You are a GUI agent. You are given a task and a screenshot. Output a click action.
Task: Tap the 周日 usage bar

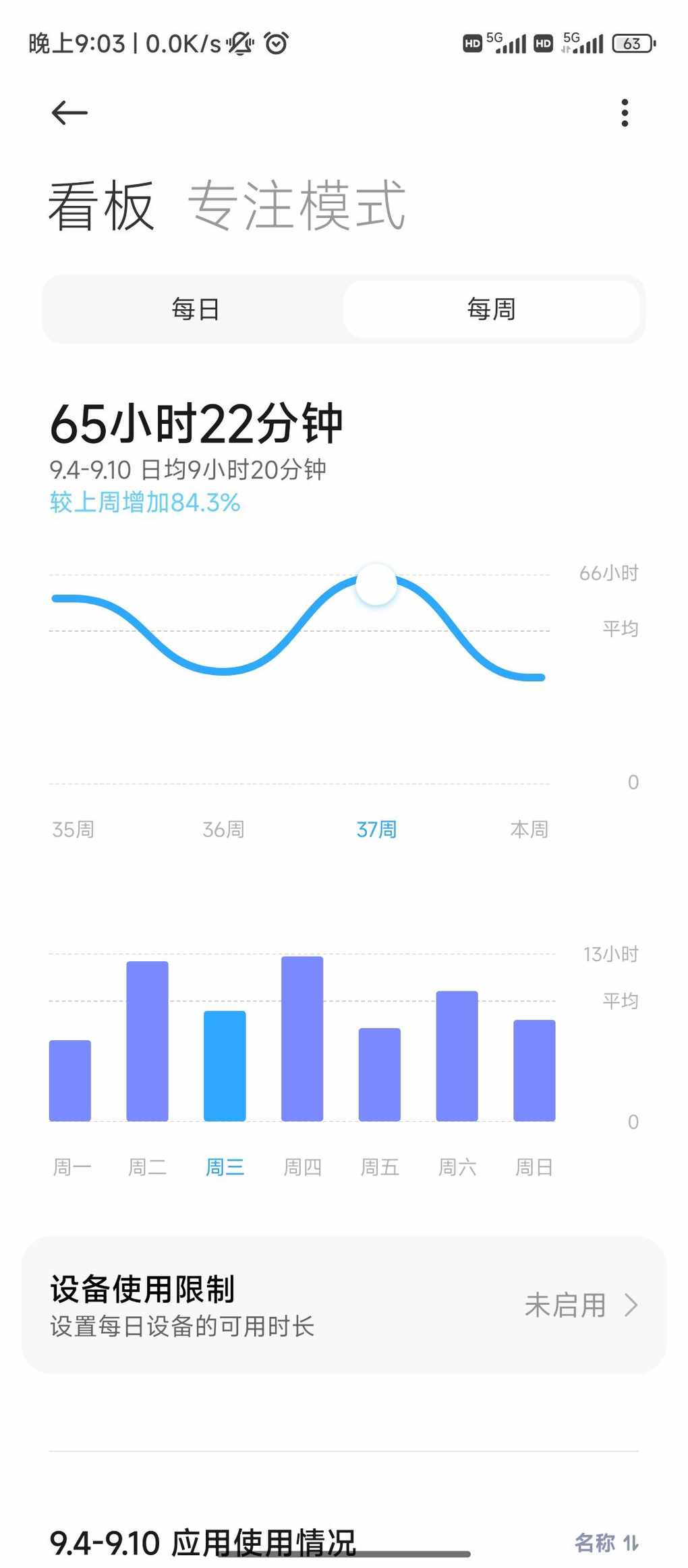click(535, 1070)
